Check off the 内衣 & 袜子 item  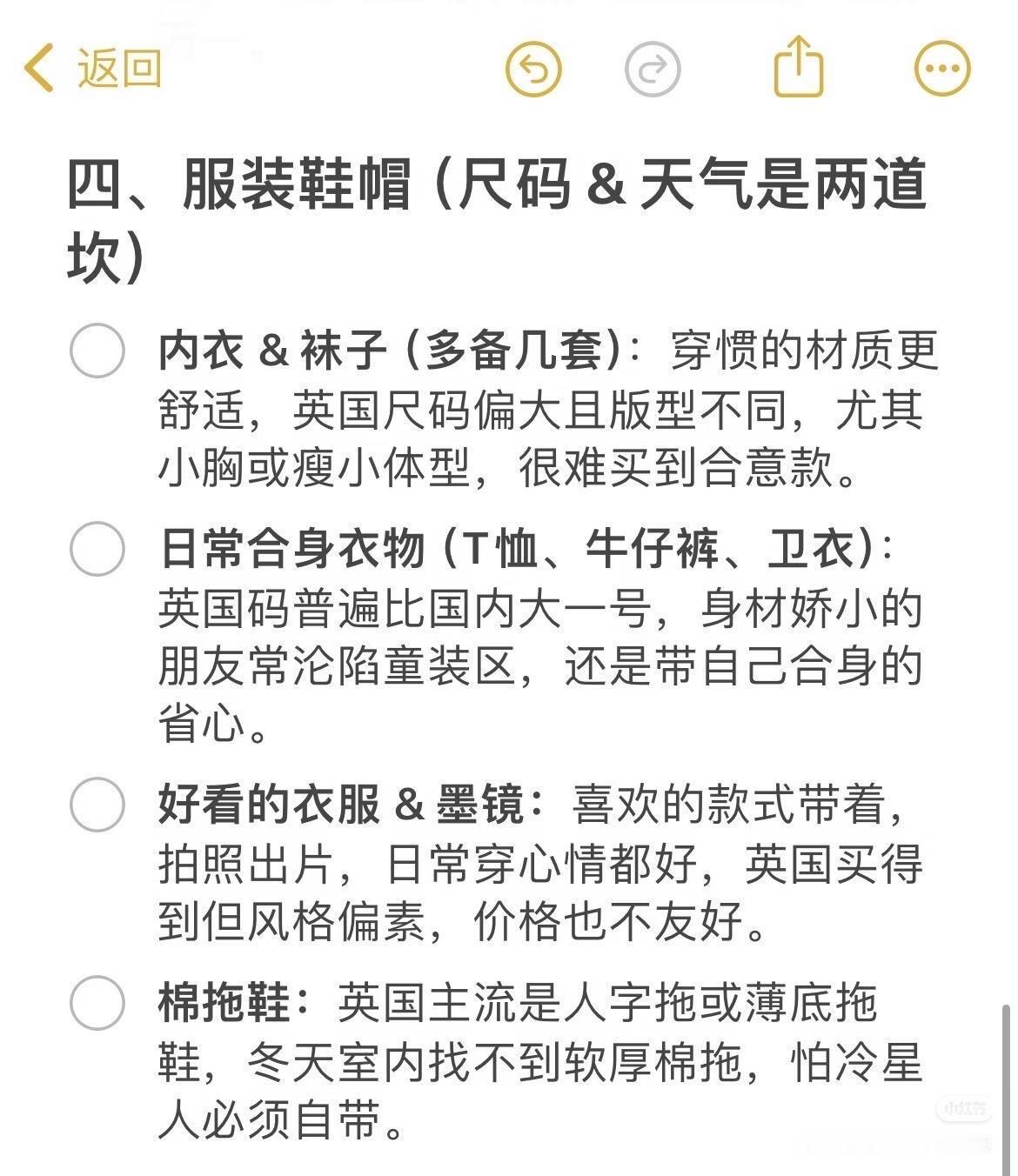coord(97,351)
